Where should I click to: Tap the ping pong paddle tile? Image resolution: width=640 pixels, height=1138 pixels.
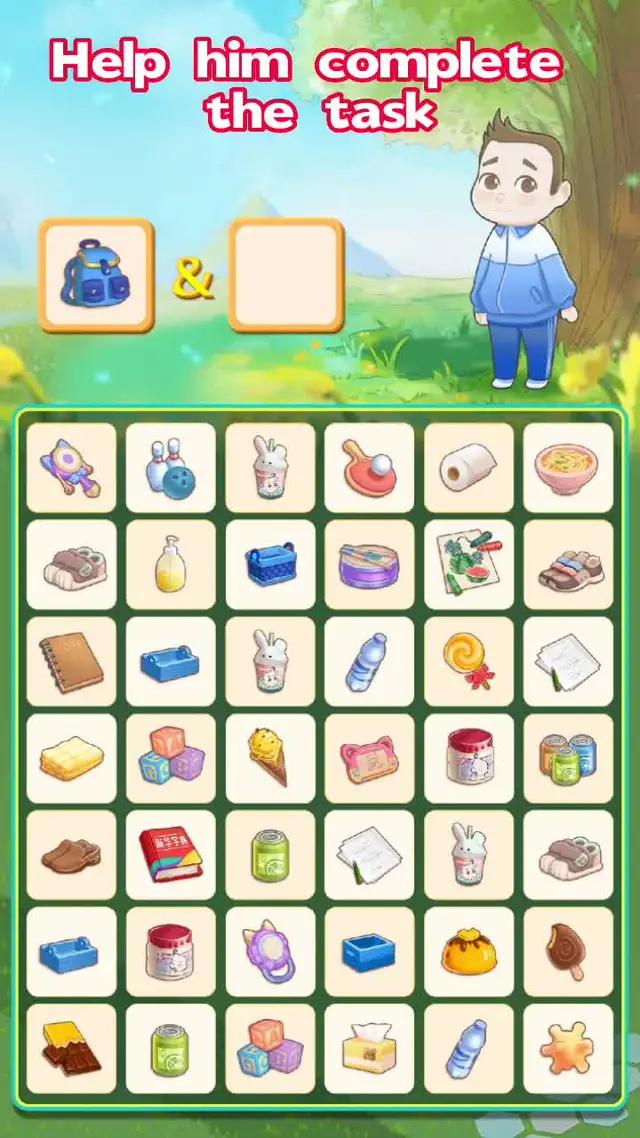click(369, 468)
